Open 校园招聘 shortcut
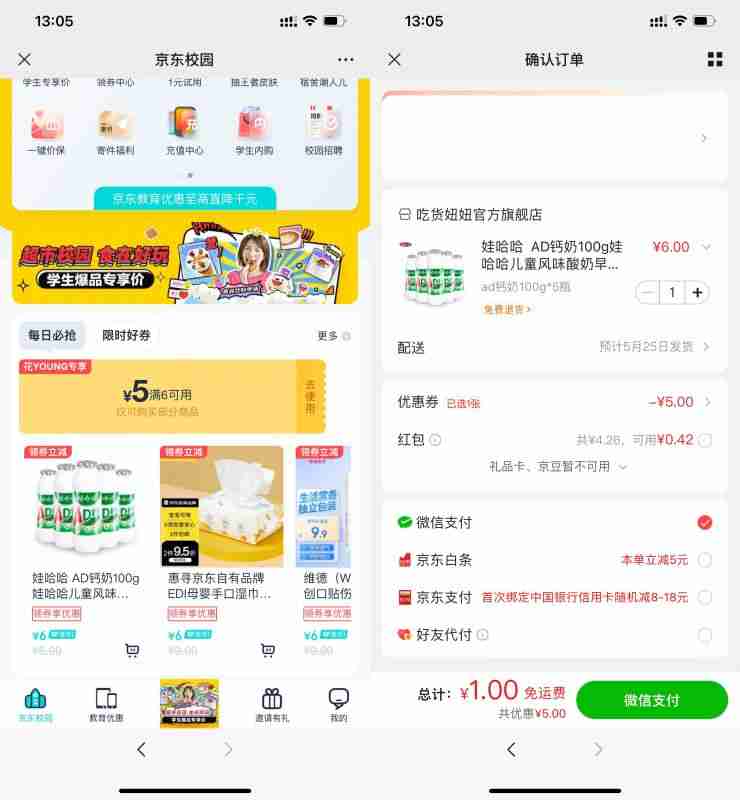740x800 pixels. click(323, 131)
